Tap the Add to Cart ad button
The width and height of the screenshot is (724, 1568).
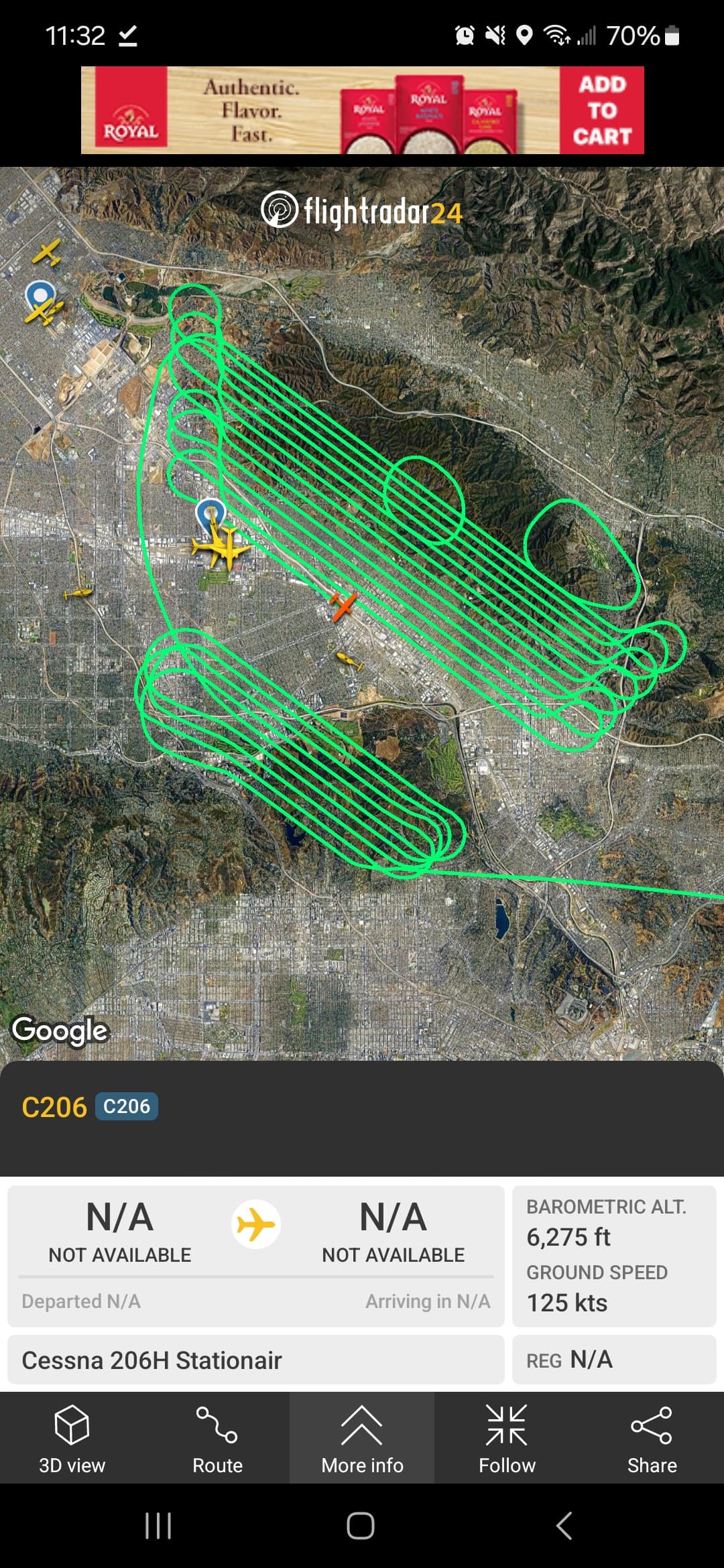(601, 111)
